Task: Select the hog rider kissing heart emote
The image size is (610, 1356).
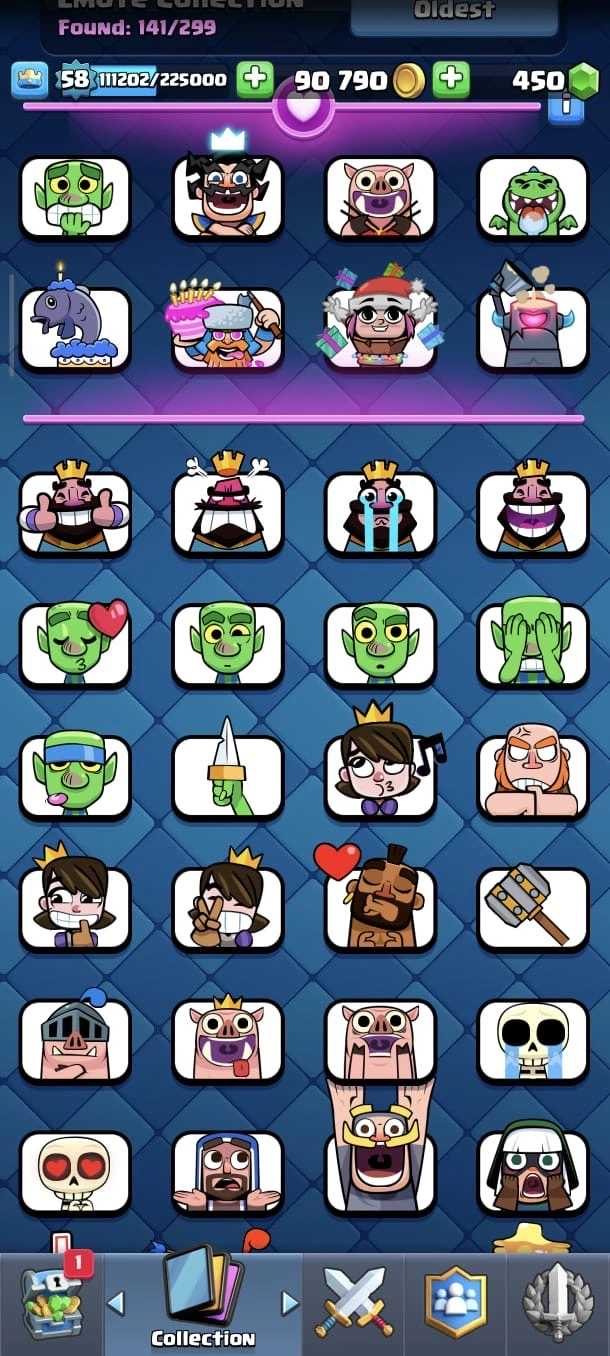Action: point(380,908)
